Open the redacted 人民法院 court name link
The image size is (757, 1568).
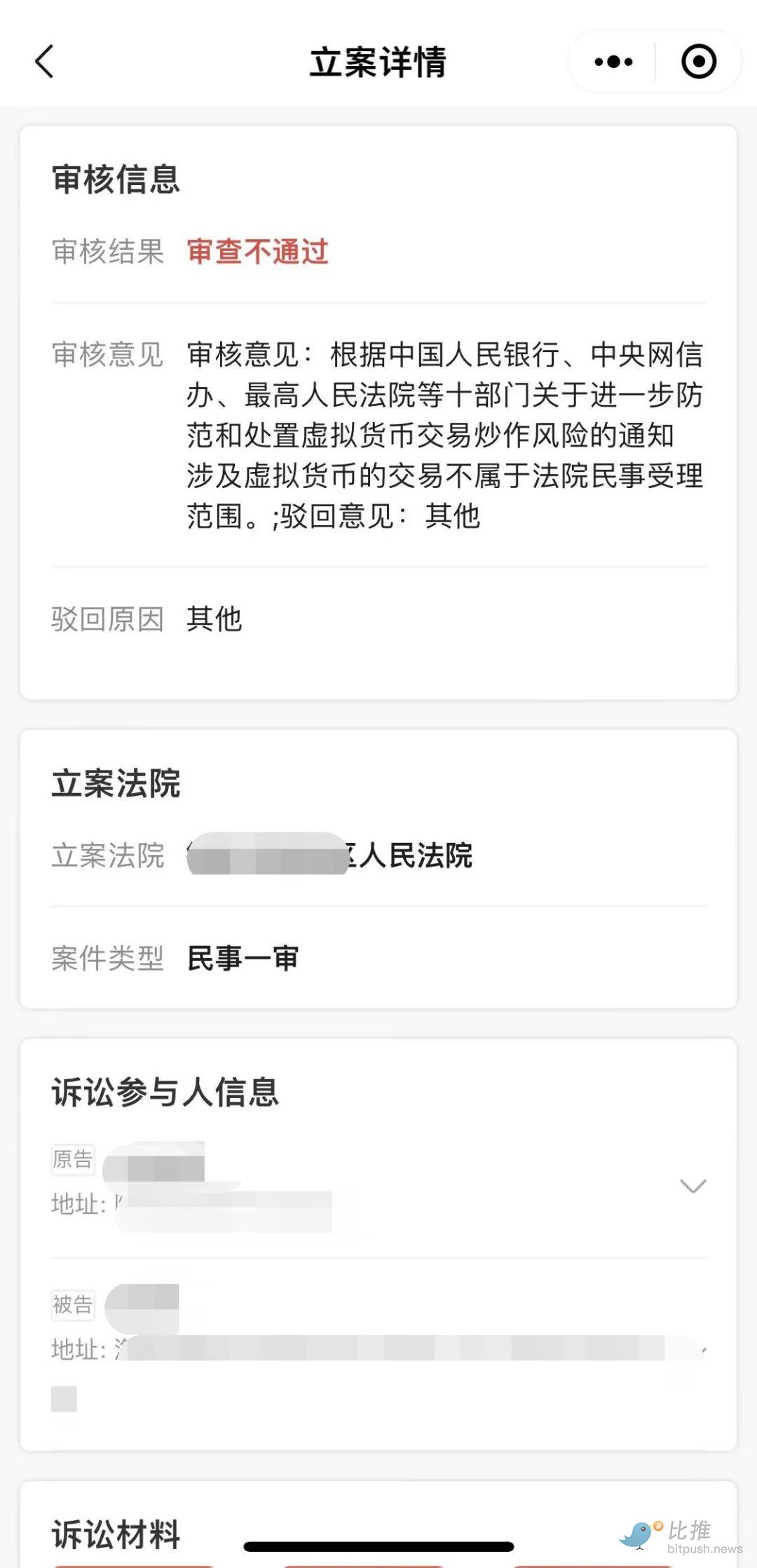click(329, 857)
